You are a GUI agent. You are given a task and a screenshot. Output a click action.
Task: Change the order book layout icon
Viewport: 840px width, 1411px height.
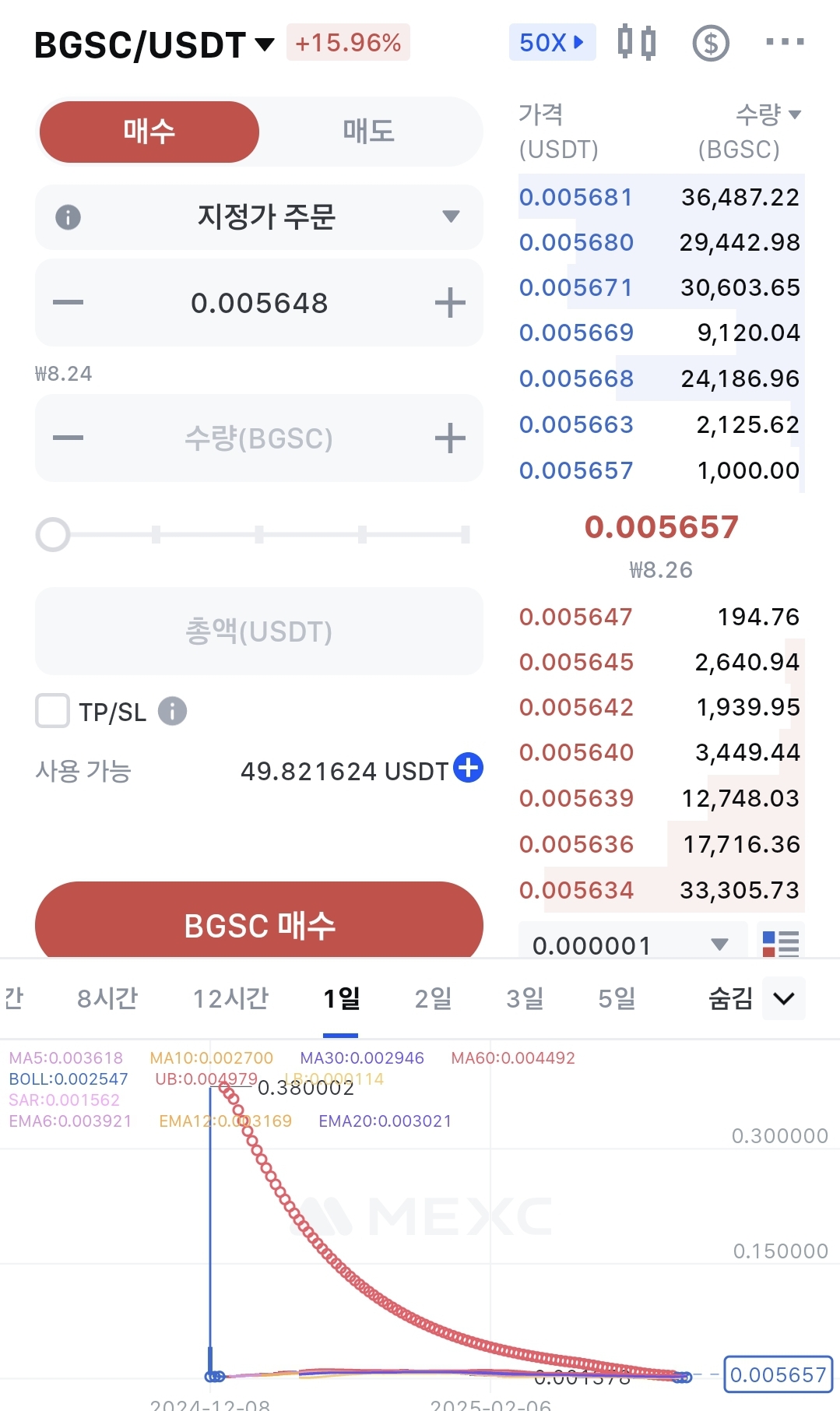pos(781,944)
